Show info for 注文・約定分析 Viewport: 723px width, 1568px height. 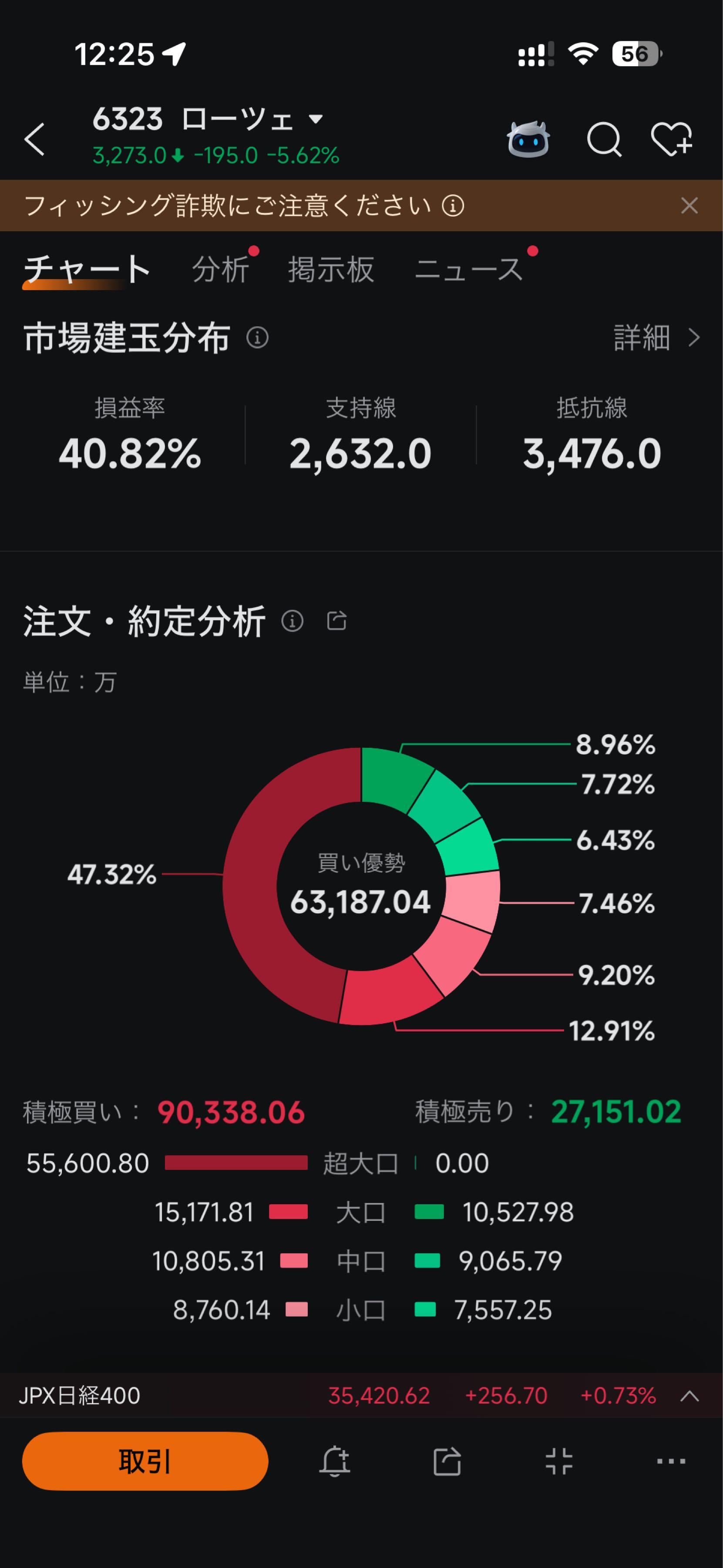coord(293,621)
